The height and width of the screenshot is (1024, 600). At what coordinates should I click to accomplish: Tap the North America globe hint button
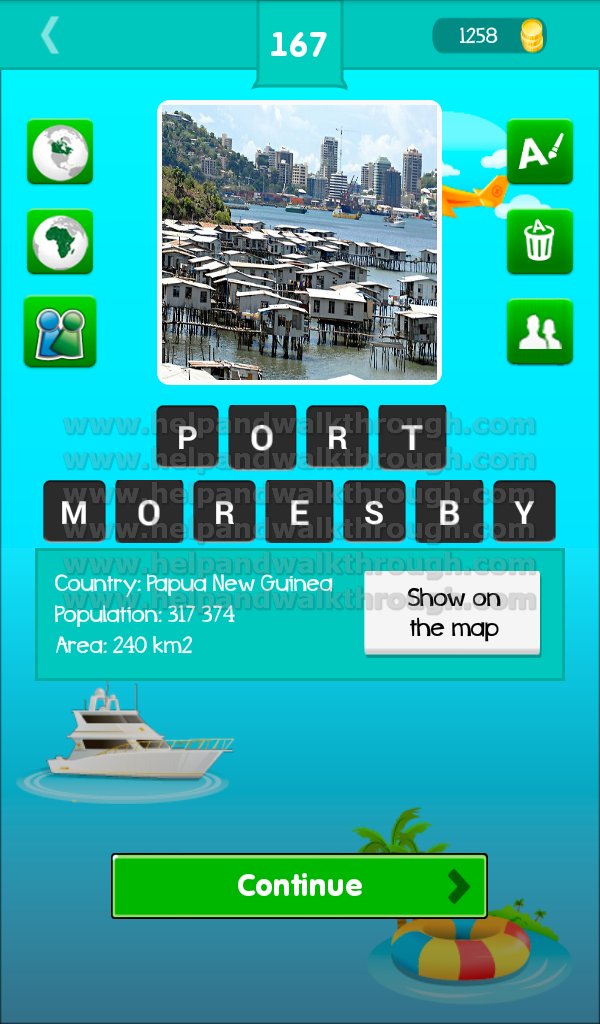pos(60,152)
